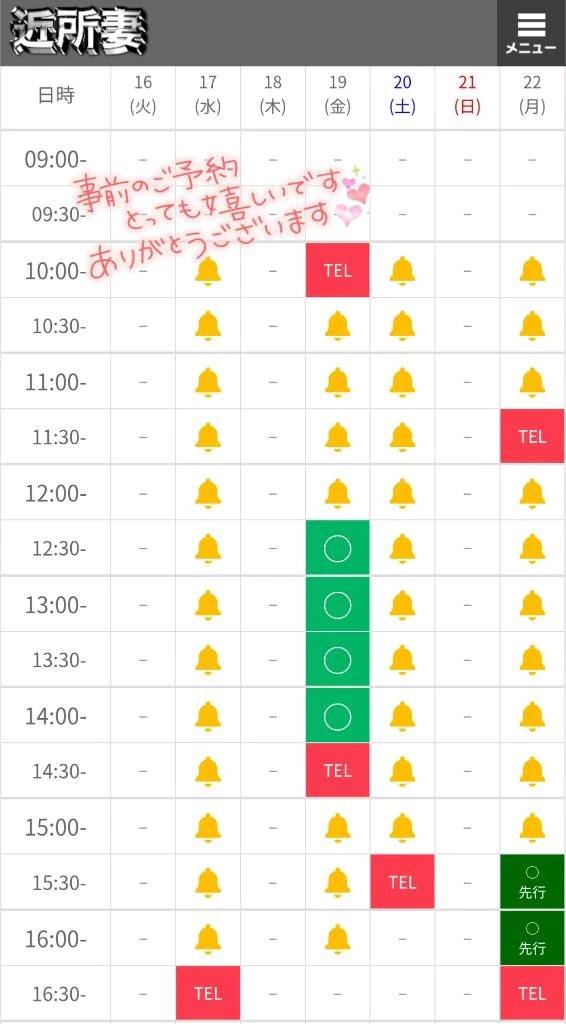Book the 13:00 slot on Friday 19
This screenshot has width=566, height=1024.
(x=338, y=604)
